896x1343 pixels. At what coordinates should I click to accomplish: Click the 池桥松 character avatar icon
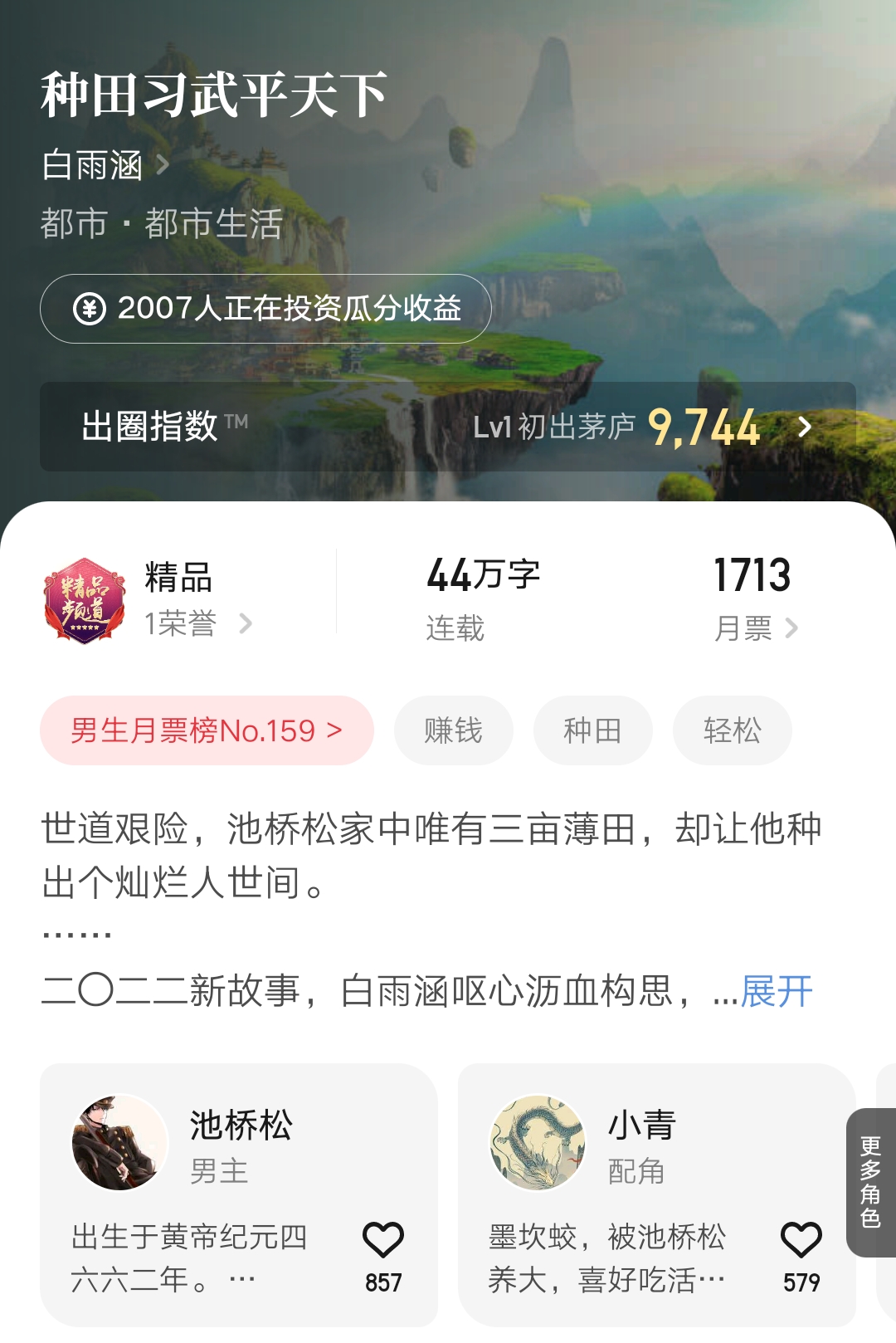click(x=119, y=1141)
